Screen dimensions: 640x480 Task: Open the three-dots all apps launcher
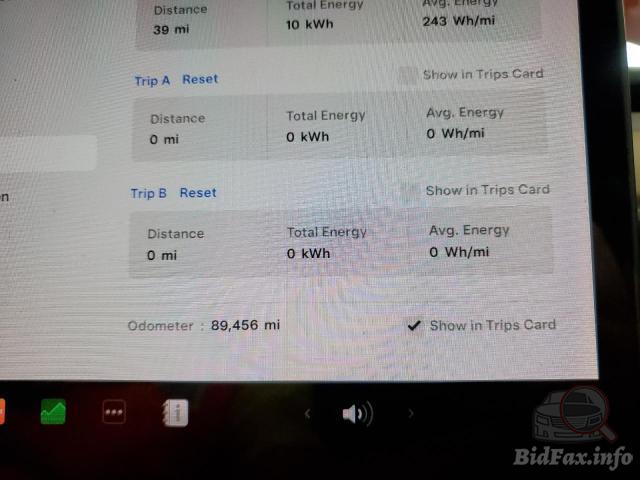point(114,412)
